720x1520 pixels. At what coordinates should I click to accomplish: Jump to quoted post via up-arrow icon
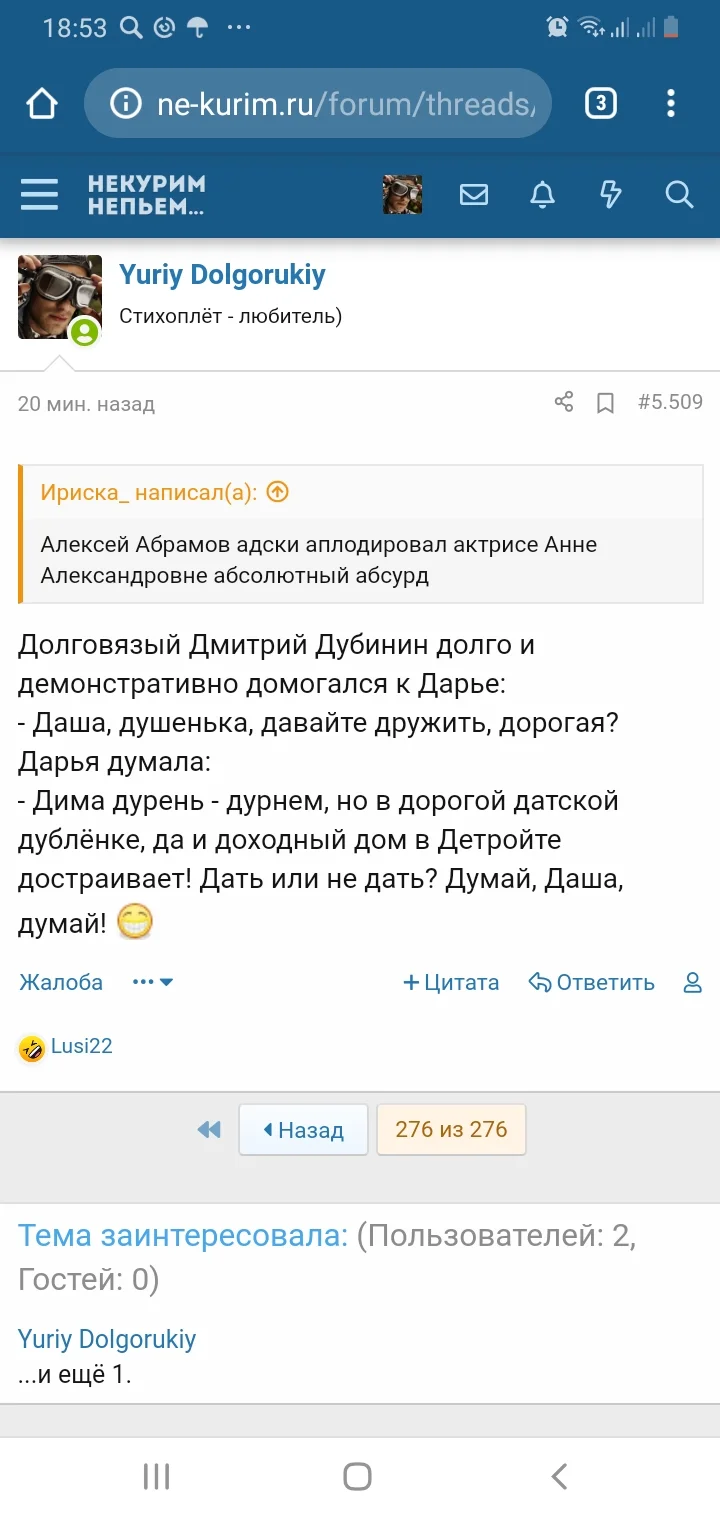point(278,492)
